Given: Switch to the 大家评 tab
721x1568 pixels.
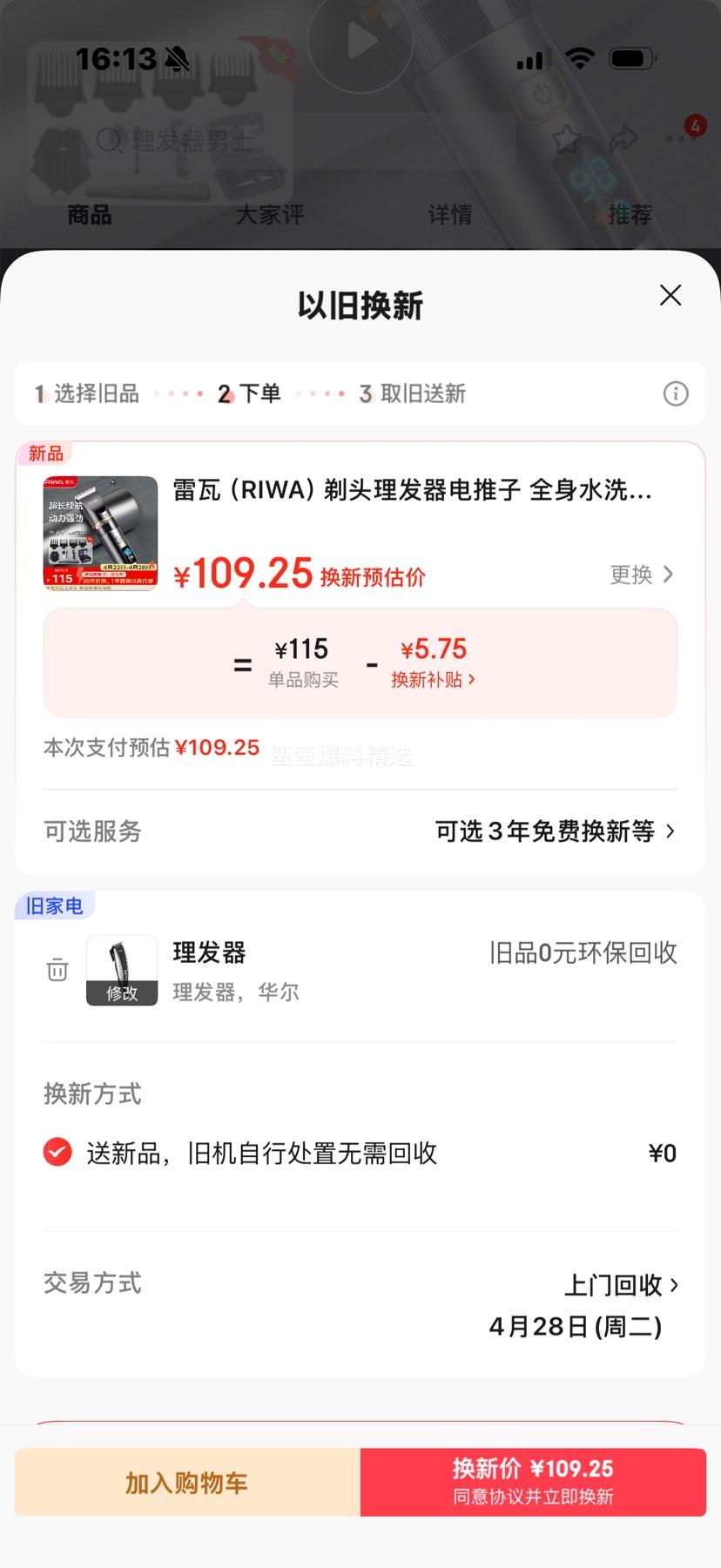Looking at the screenshot, I should point(270,215).
